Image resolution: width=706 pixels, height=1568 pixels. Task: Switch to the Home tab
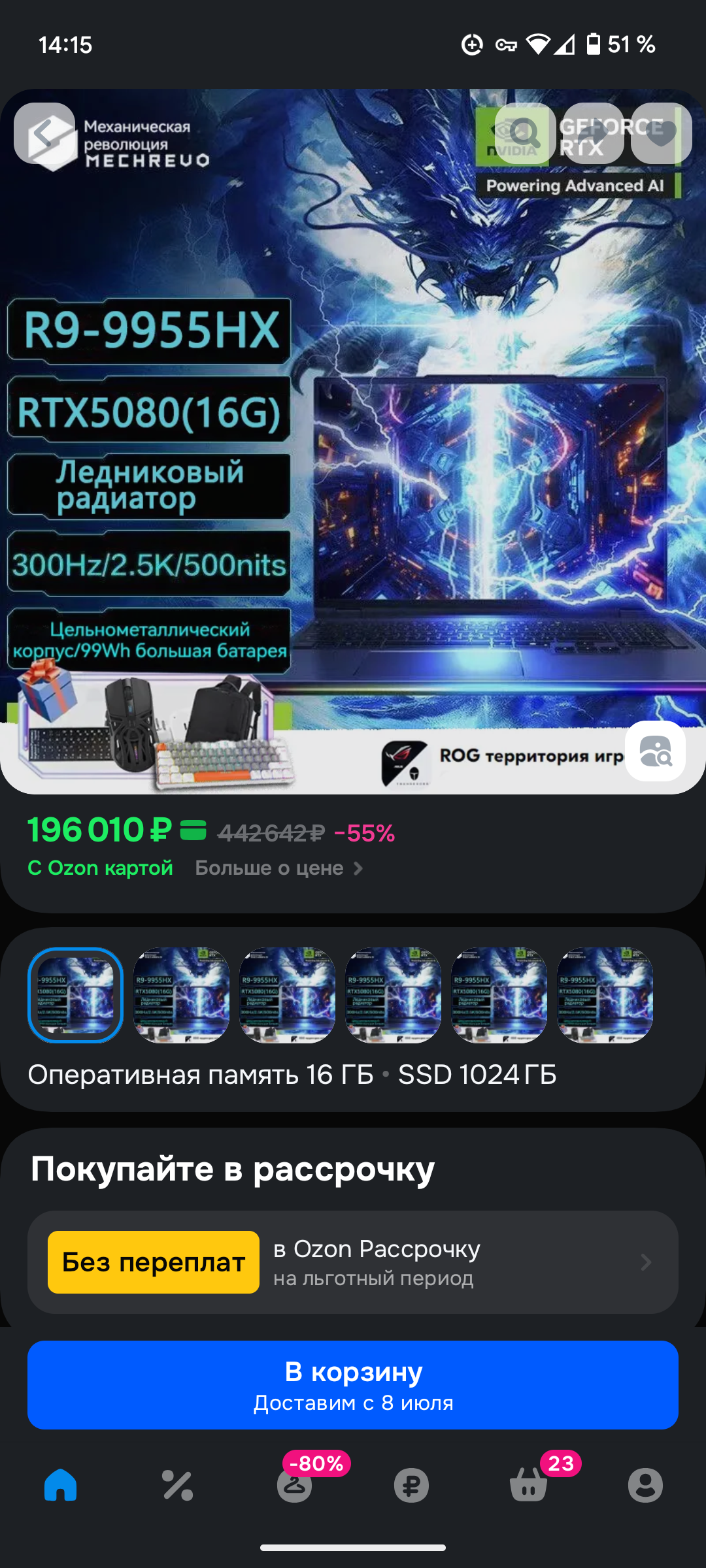click(60, 1485)
